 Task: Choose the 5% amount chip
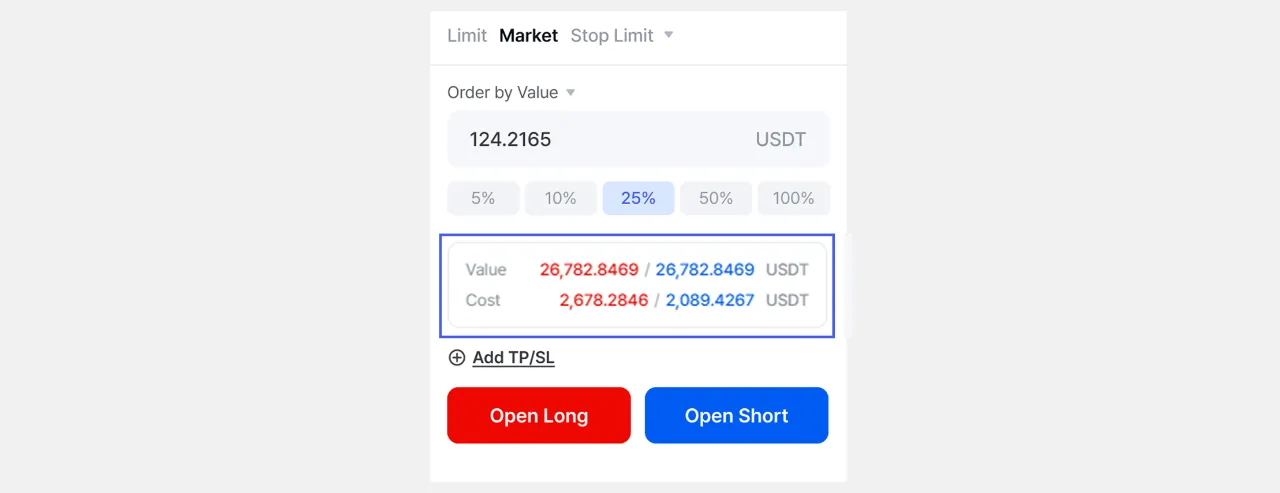coord(483,198)
